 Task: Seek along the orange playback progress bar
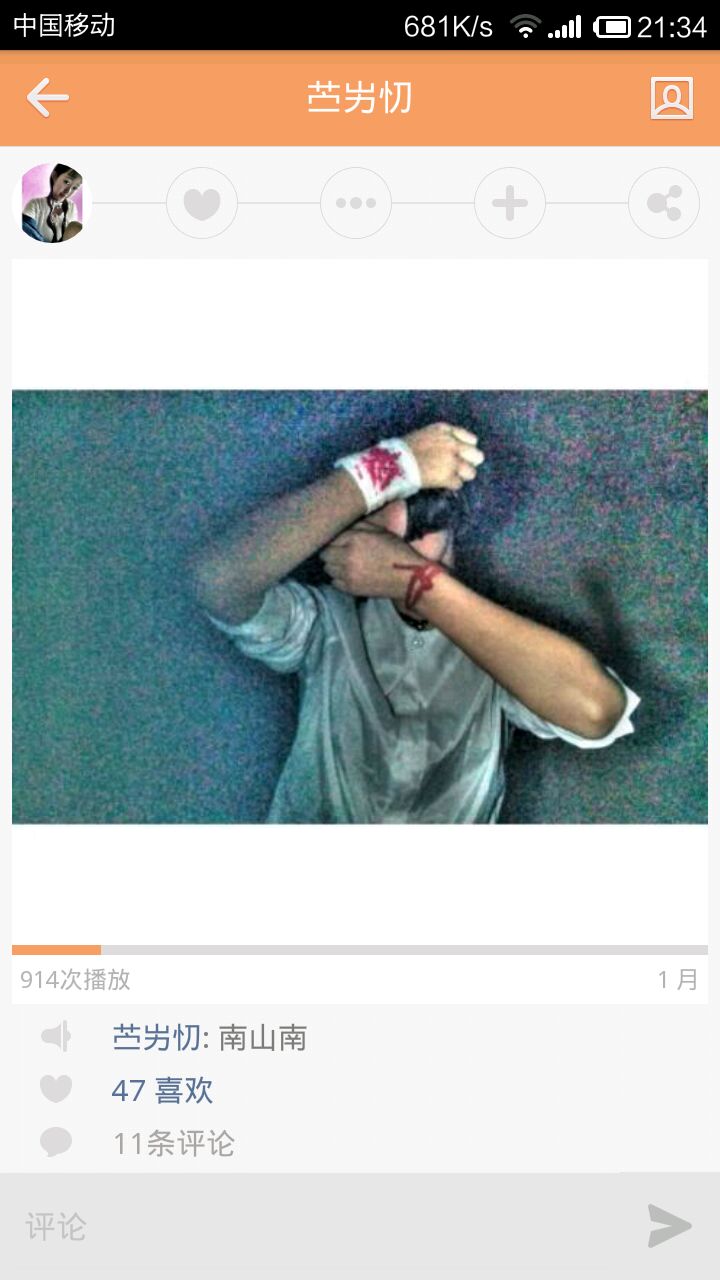[x=360, y=949]
